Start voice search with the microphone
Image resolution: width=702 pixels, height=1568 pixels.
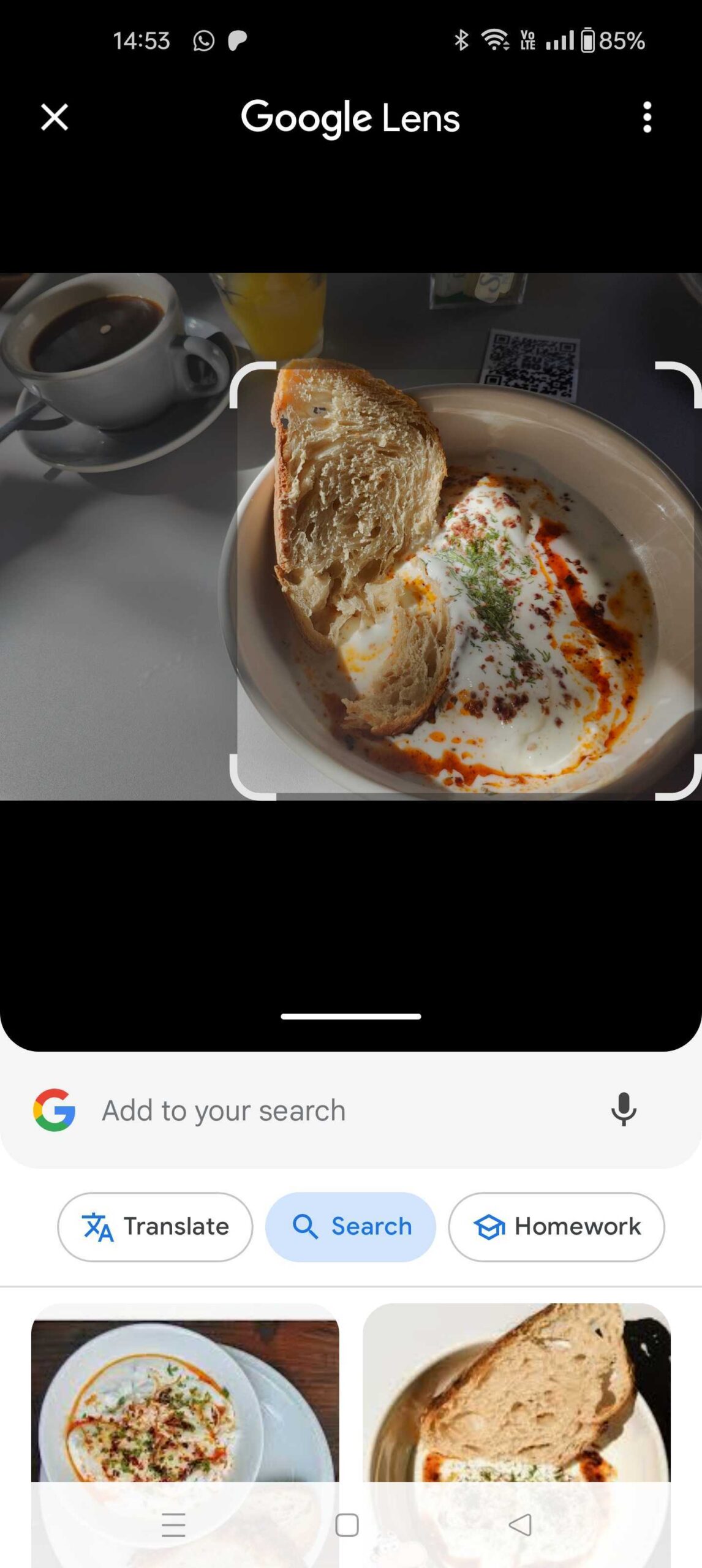[x=624, y=1109]
